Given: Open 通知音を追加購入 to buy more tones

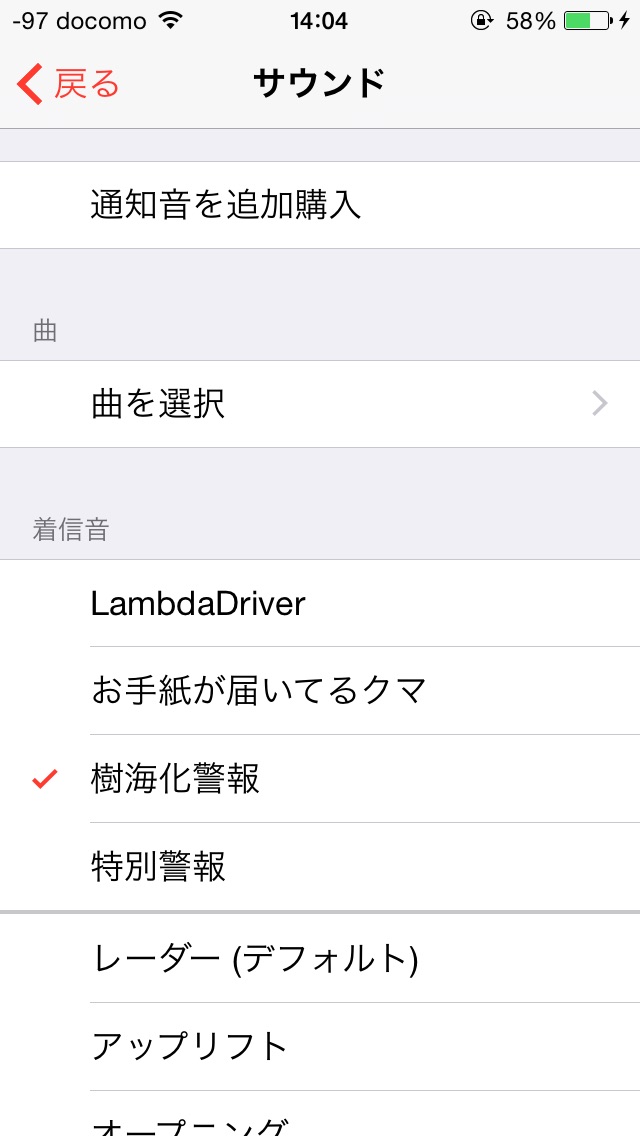Looking at the screenshot, I should pos(320,205).
